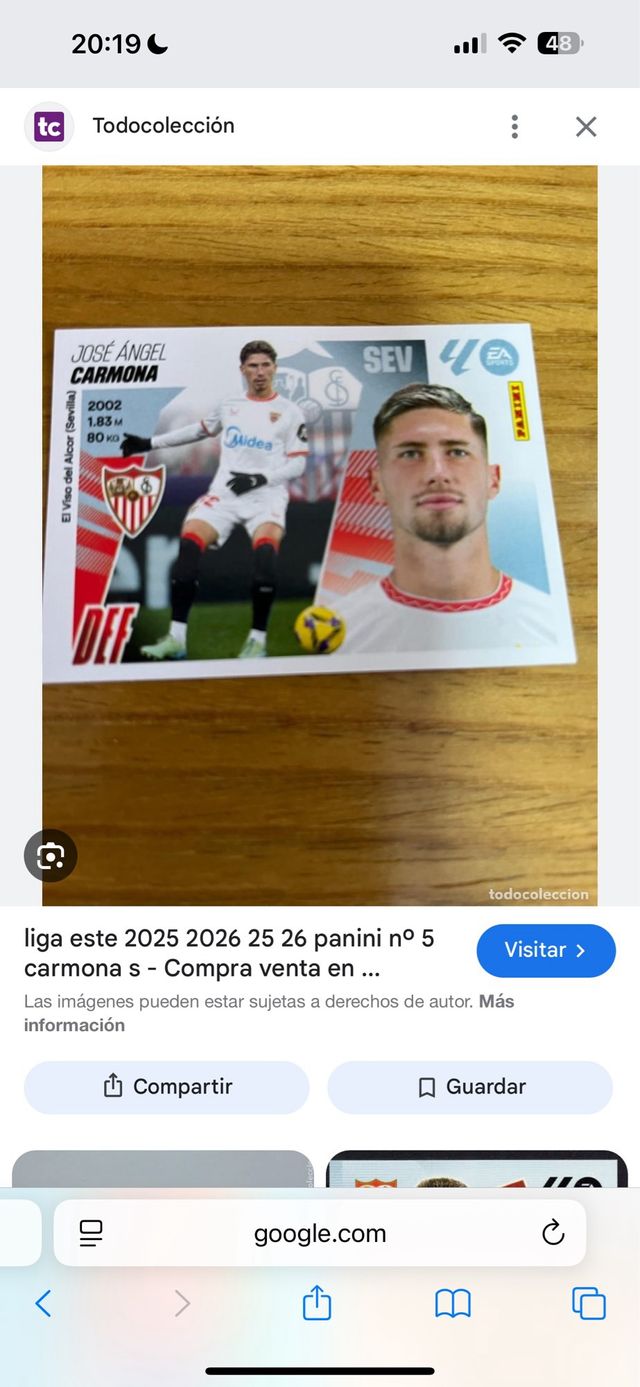Open the three-dot overflow menu
640x1387 pixels.
[514, 126]
